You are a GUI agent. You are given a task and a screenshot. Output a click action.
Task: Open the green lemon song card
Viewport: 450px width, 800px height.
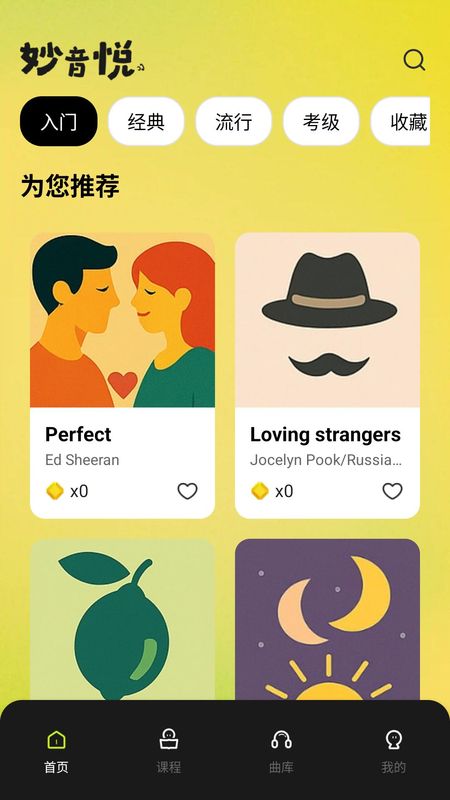point(122,619)
